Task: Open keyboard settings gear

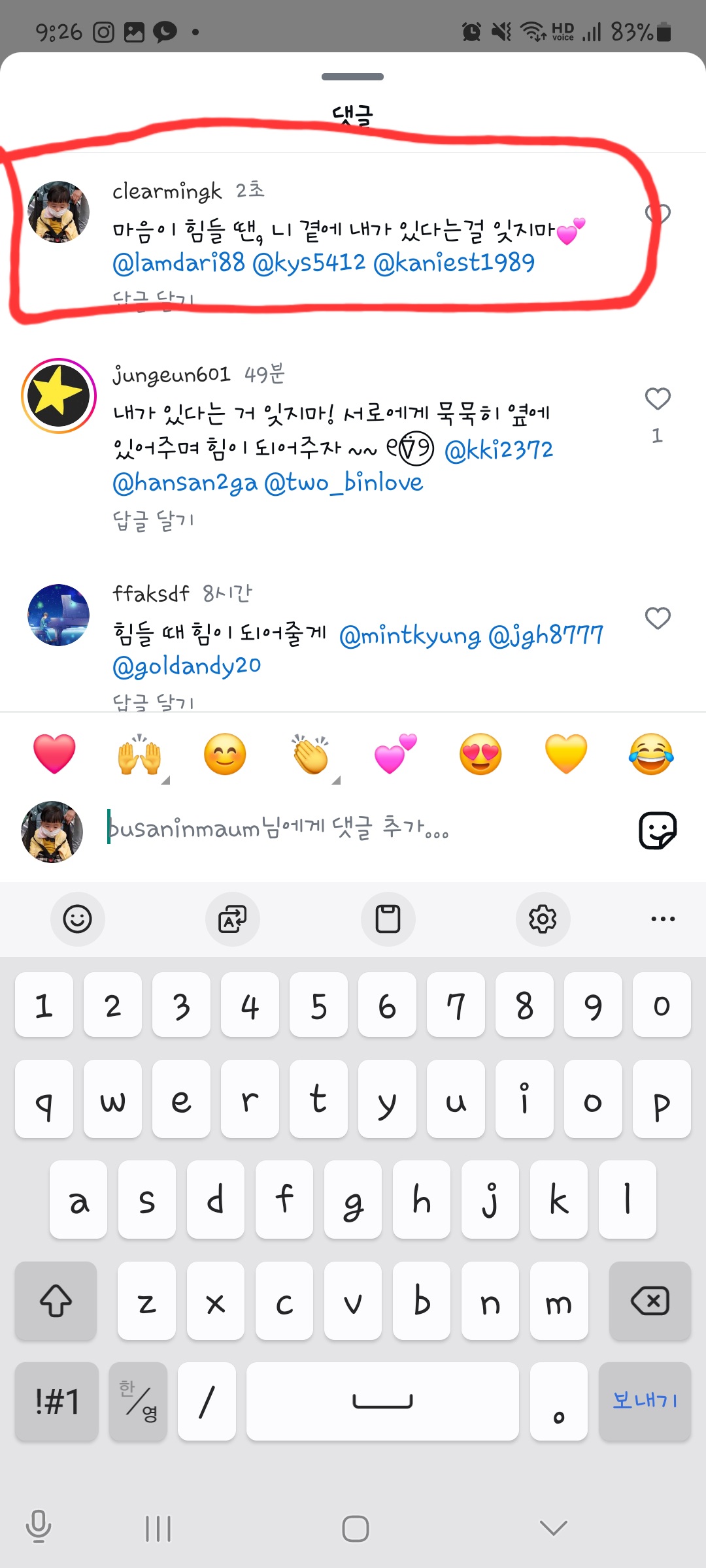Action: click(543, 919)
